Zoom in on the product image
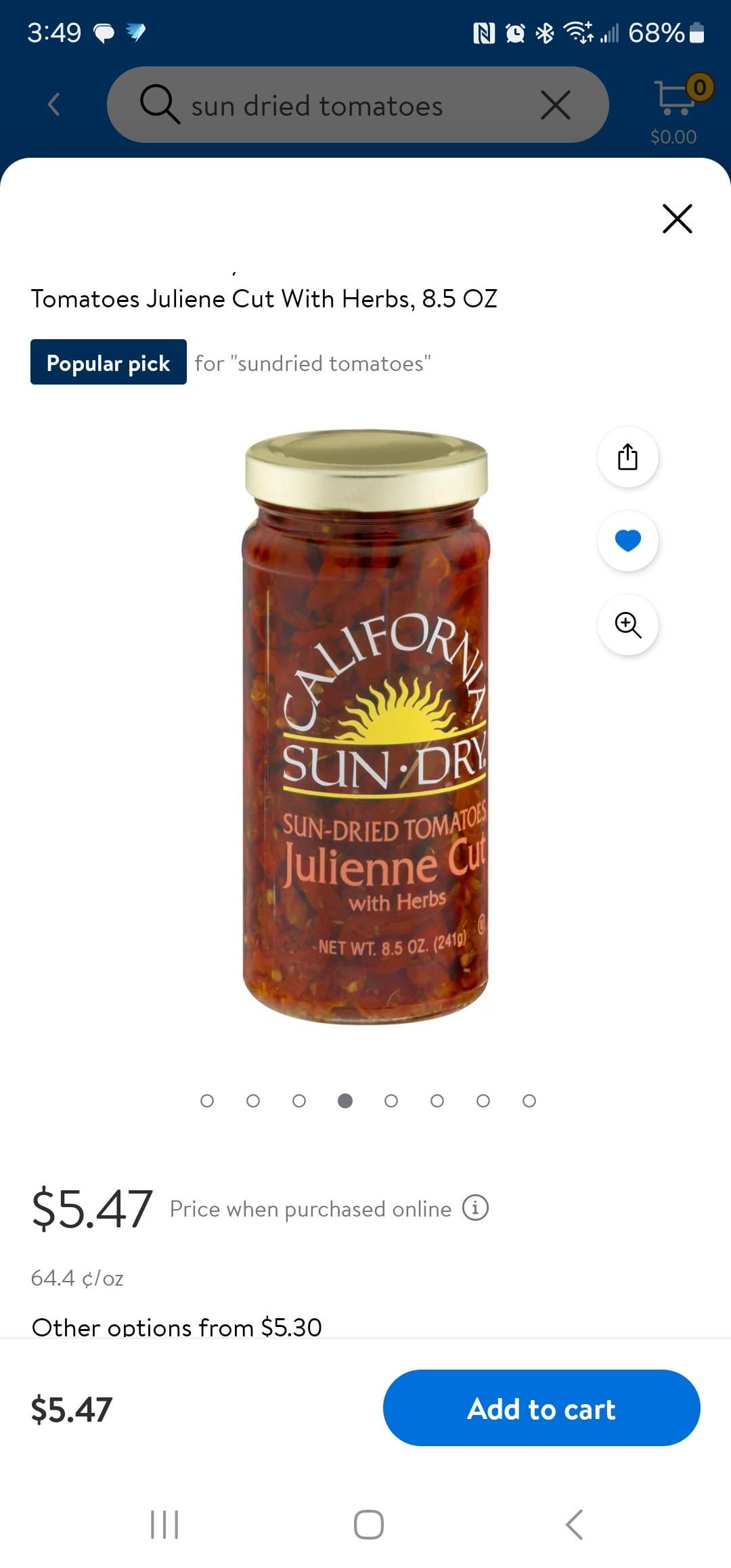 [x=627, y=625]
